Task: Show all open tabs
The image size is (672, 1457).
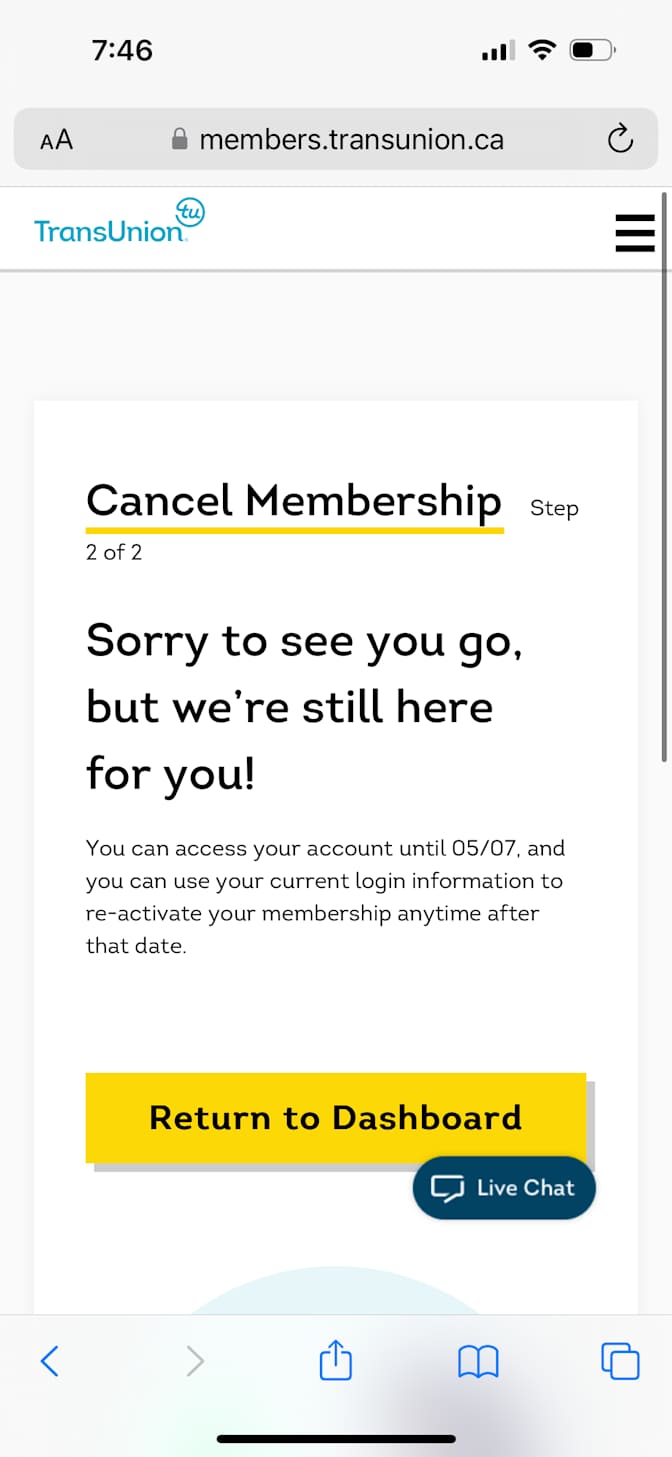Action: 620,1361
